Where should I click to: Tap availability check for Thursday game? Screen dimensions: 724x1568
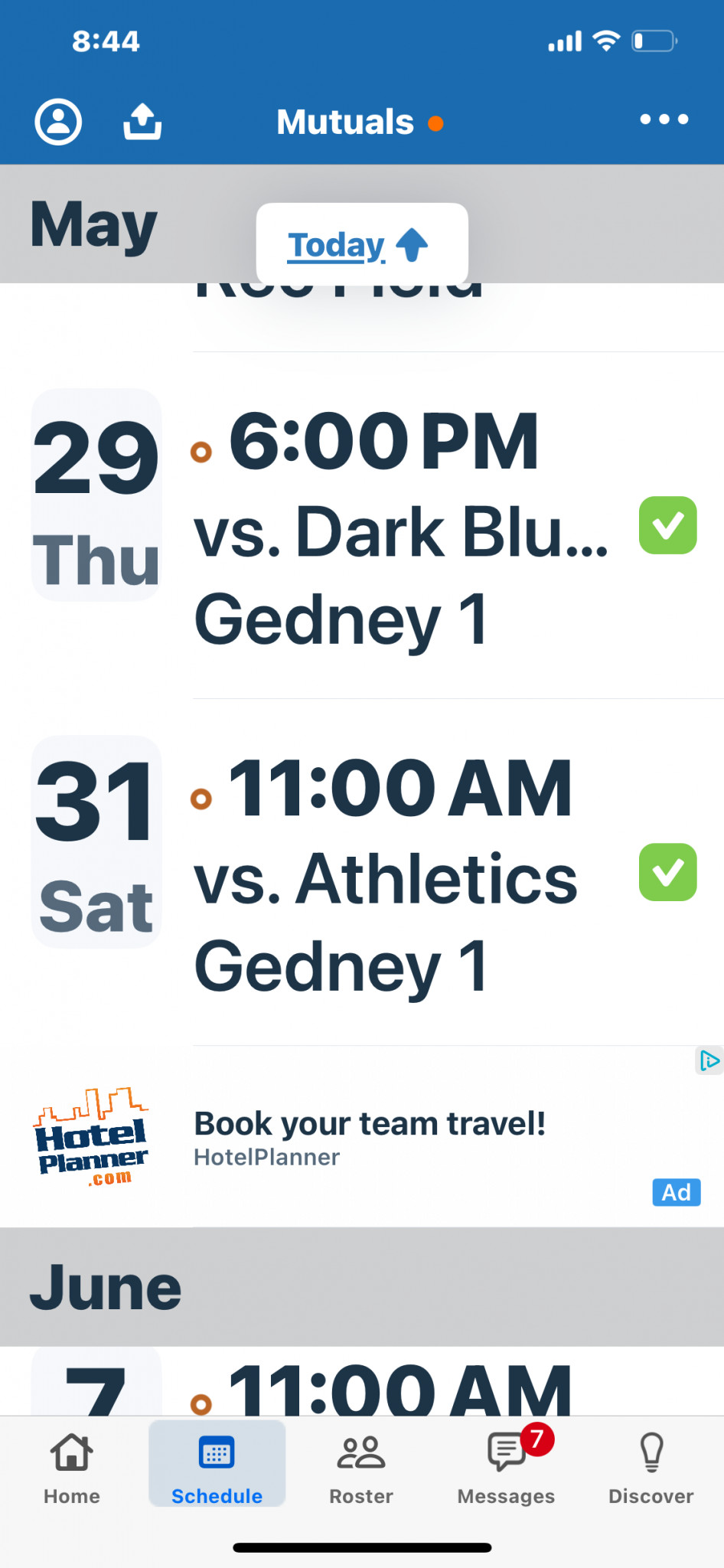point(668,525)
